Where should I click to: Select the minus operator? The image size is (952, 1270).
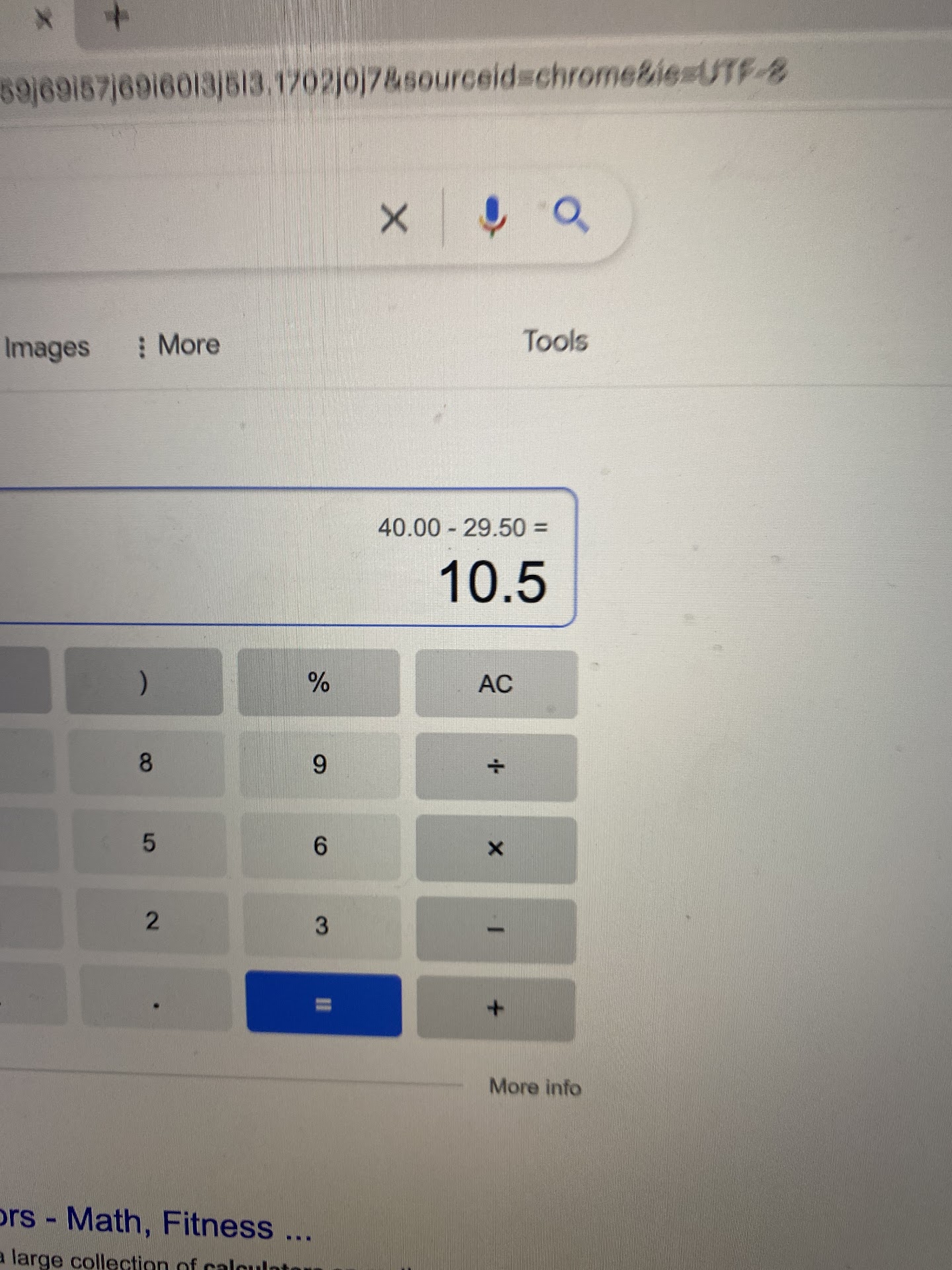pyautogui.click(x=495, y=930)
